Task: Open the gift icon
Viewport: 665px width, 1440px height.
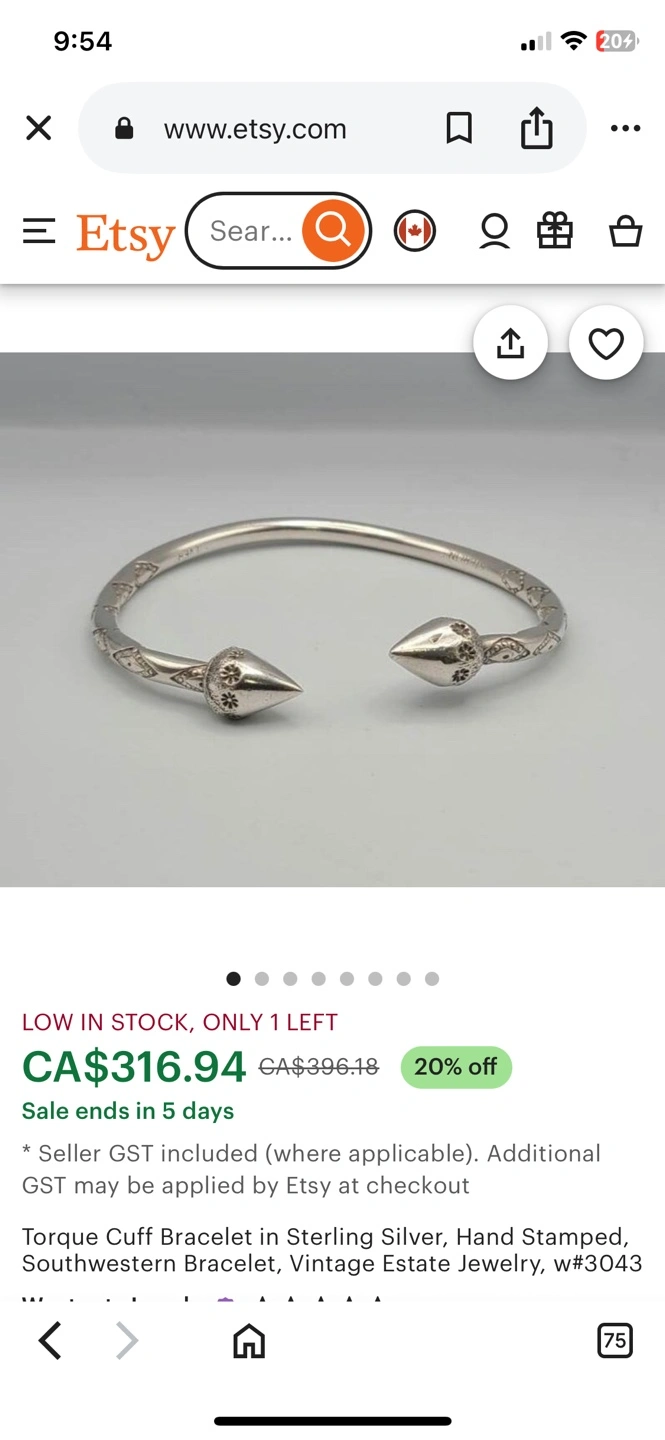Action: coord(555,232)
